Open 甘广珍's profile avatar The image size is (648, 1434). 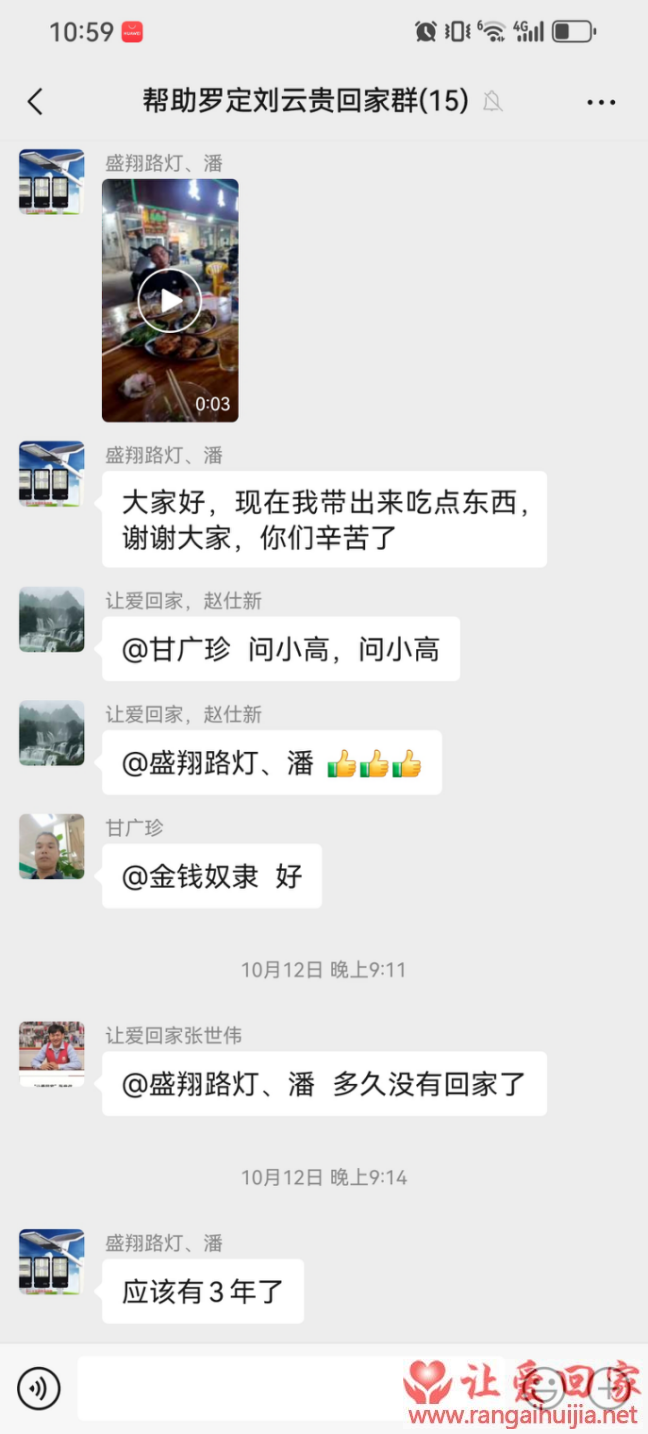(x=52, y=846)
